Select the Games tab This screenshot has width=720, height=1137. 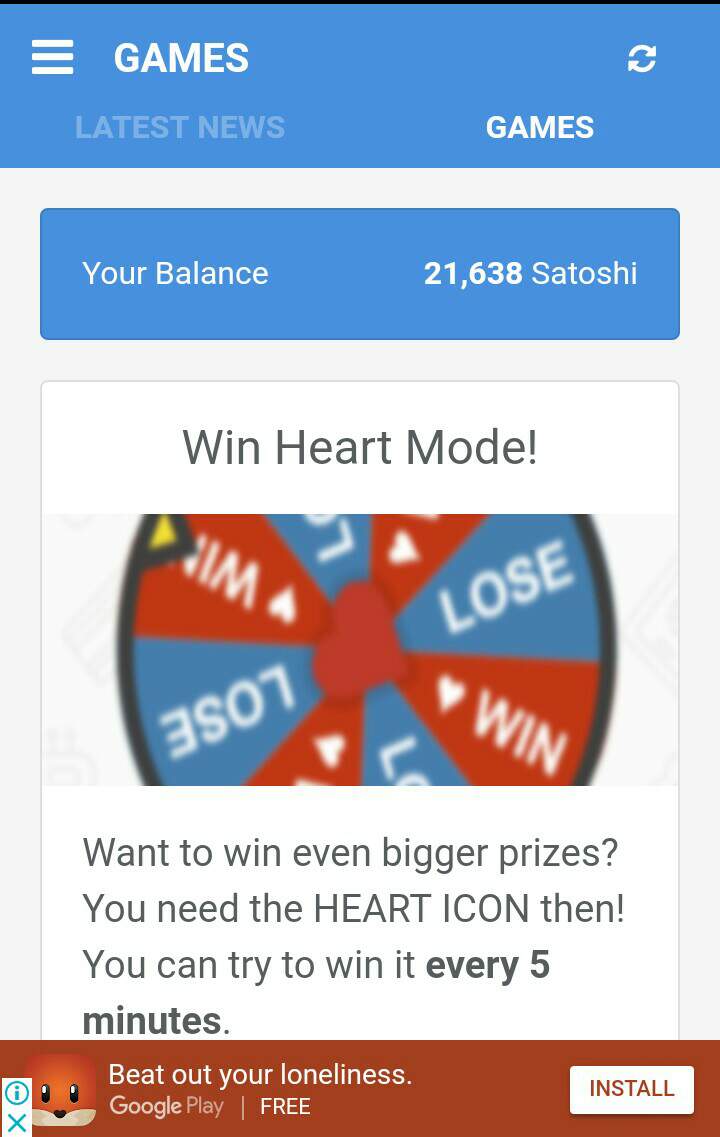click(539, 128)
